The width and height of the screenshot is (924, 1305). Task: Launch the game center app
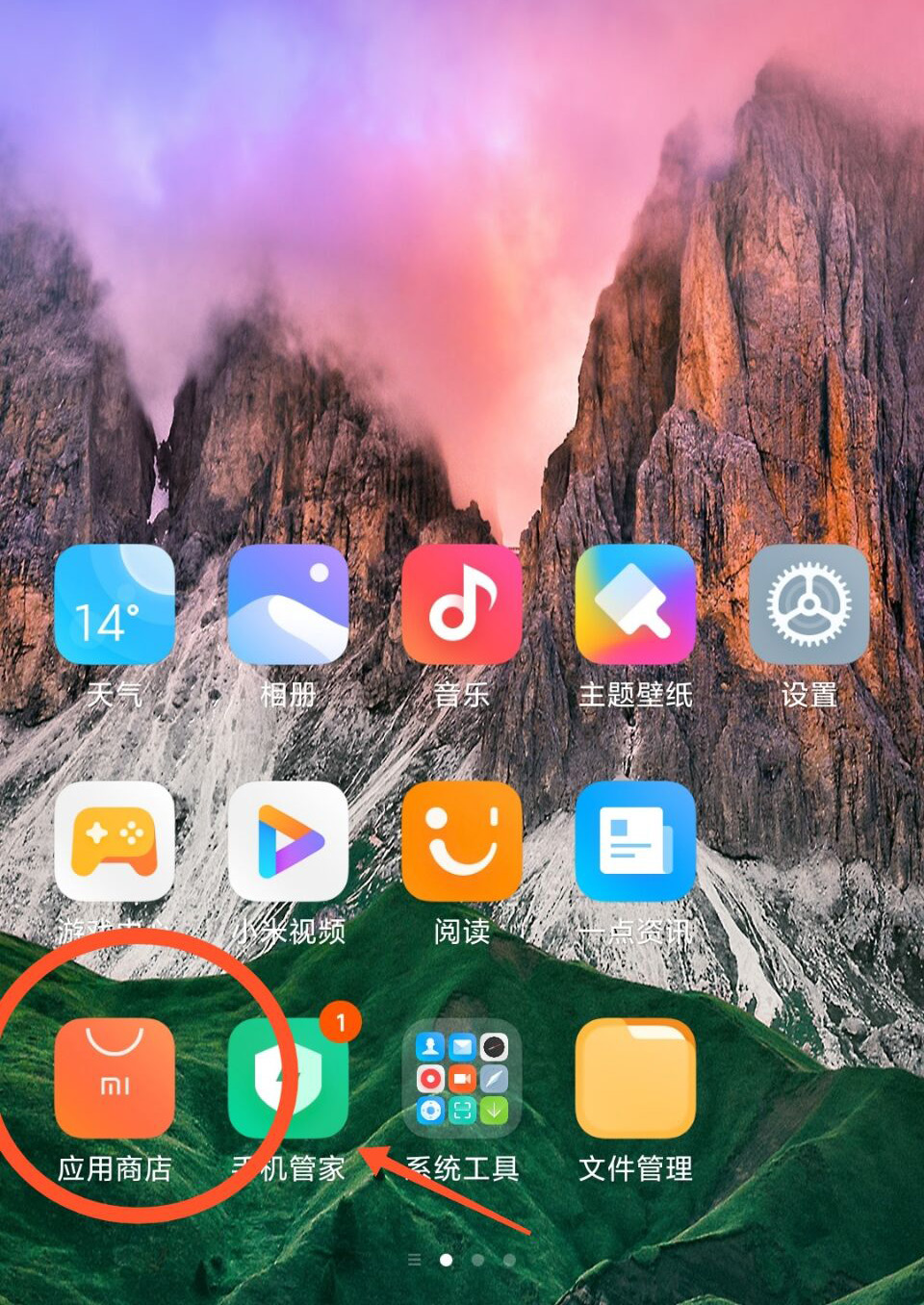tap(115, 840)
